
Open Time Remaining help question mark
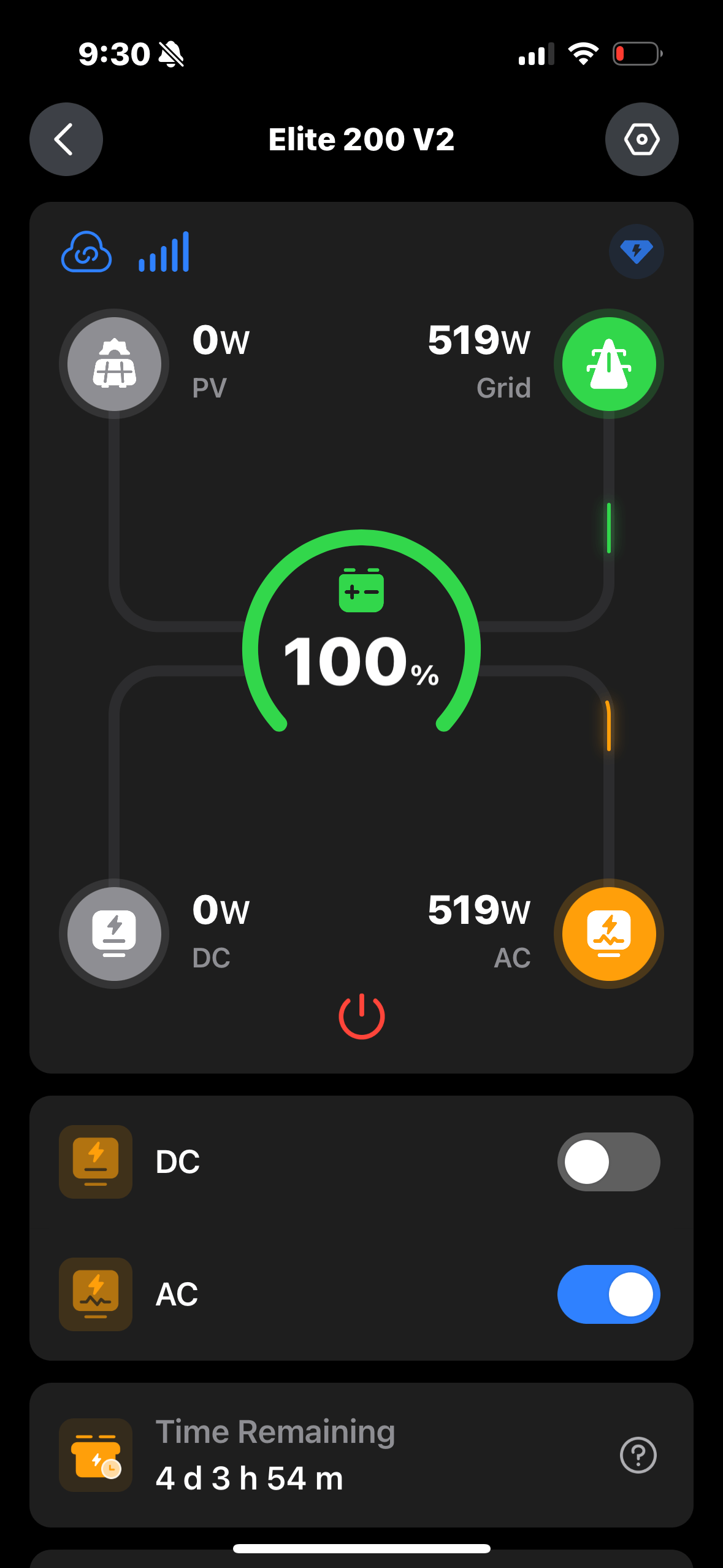pos(638,1455)
